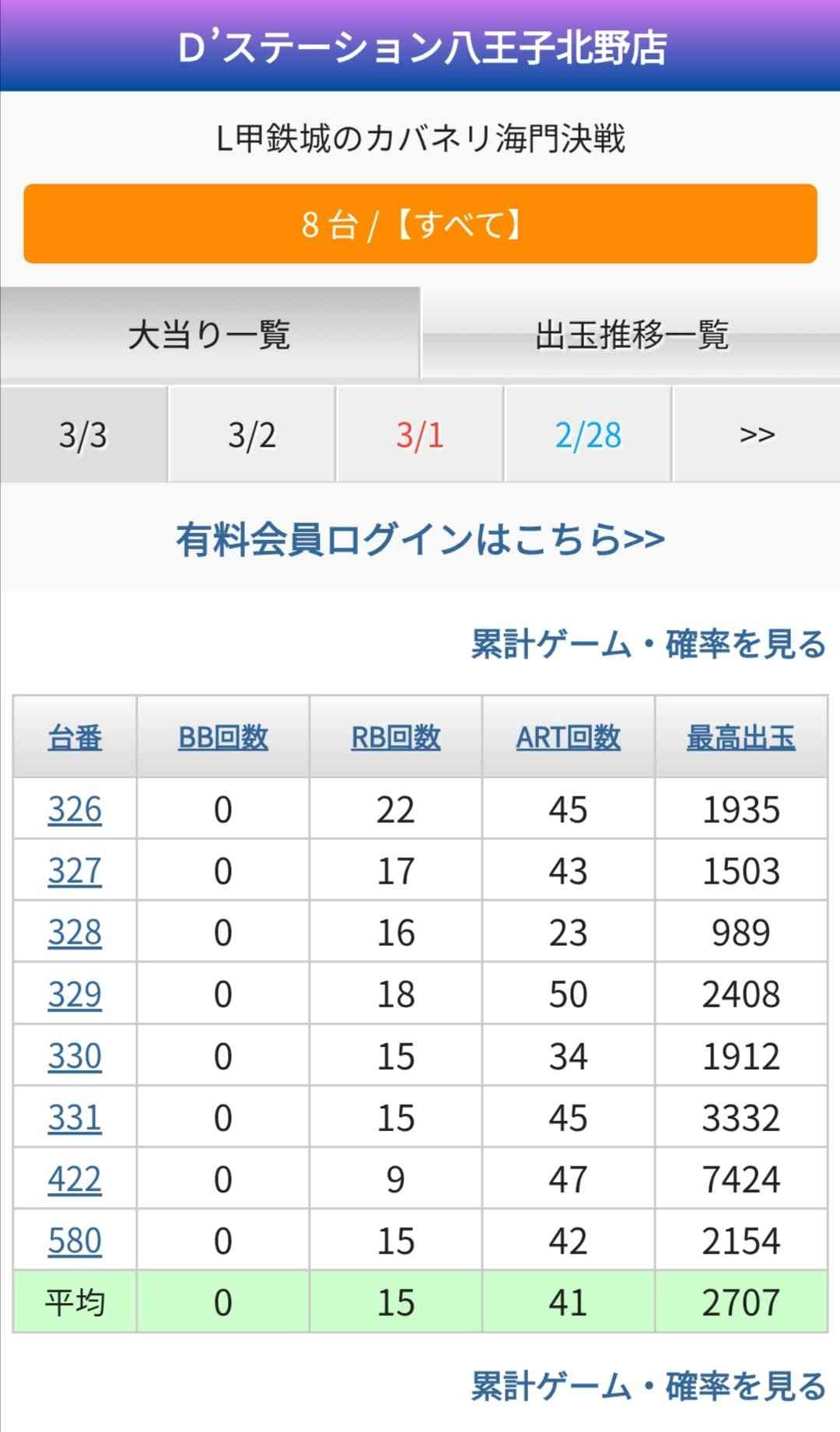Sort by BB回数 column header
Viewport: 840px width, 1432px height.
click(x=223, y=737)
